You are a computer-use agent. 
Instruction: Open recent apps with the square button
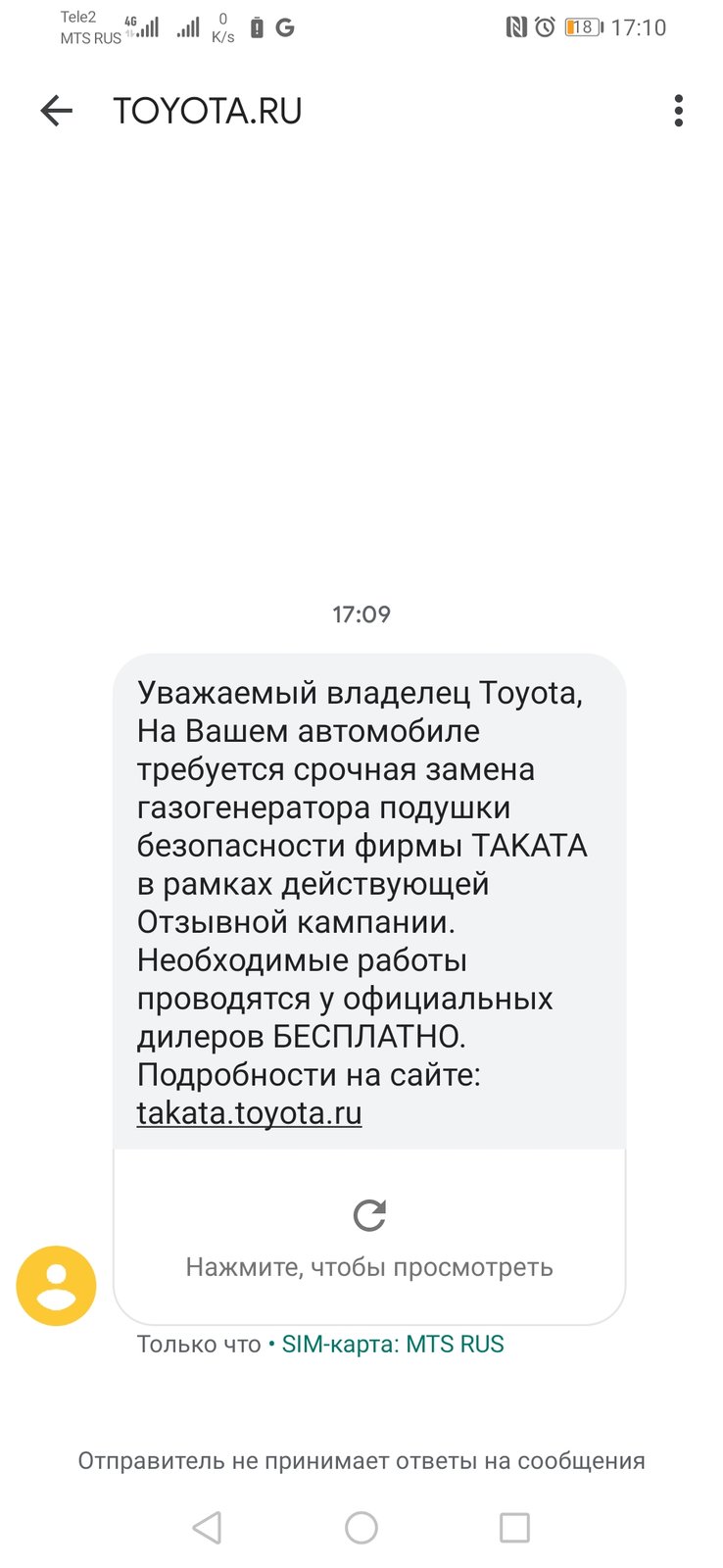click(x=514, y=1527)
